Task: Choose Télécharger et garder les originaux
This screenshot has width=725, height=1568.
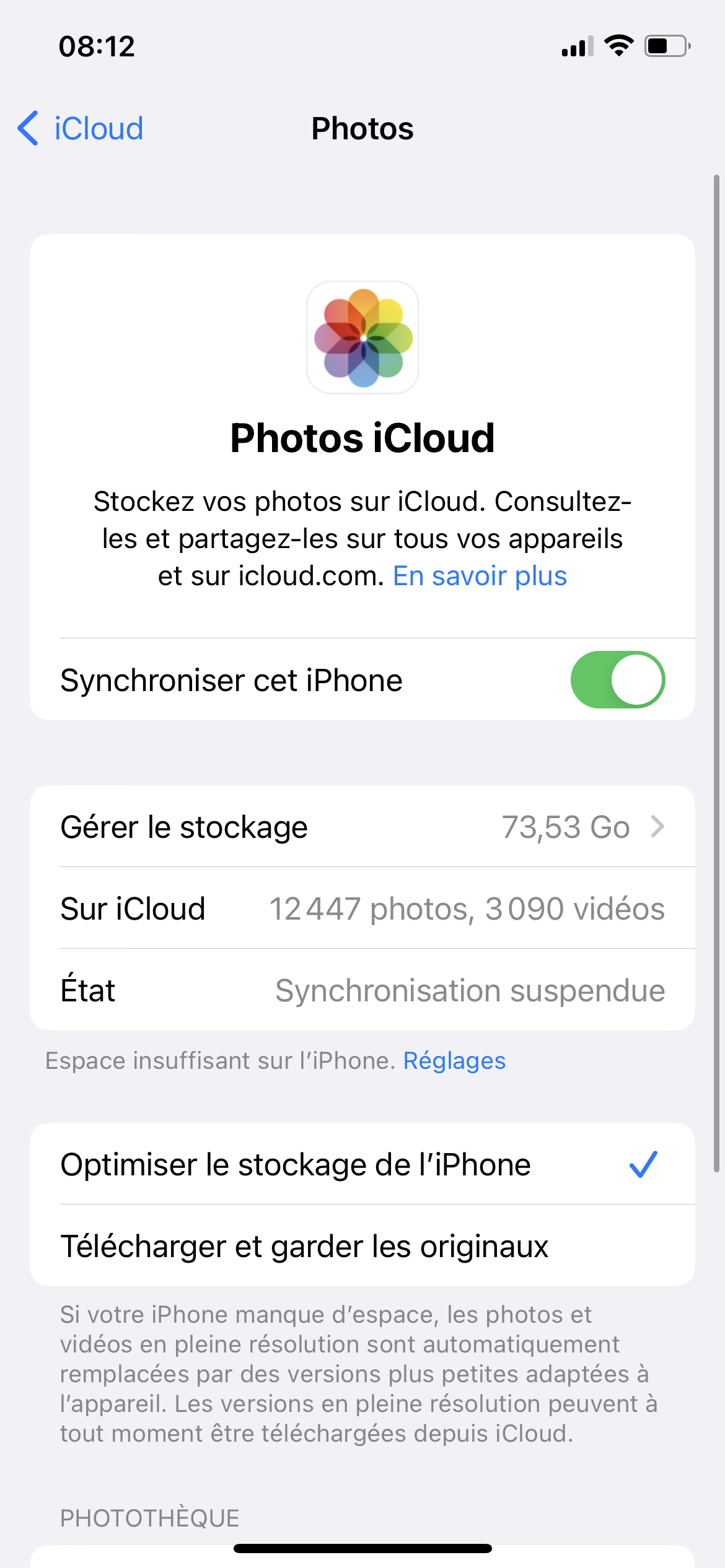Action: (x=362, y=1246)
